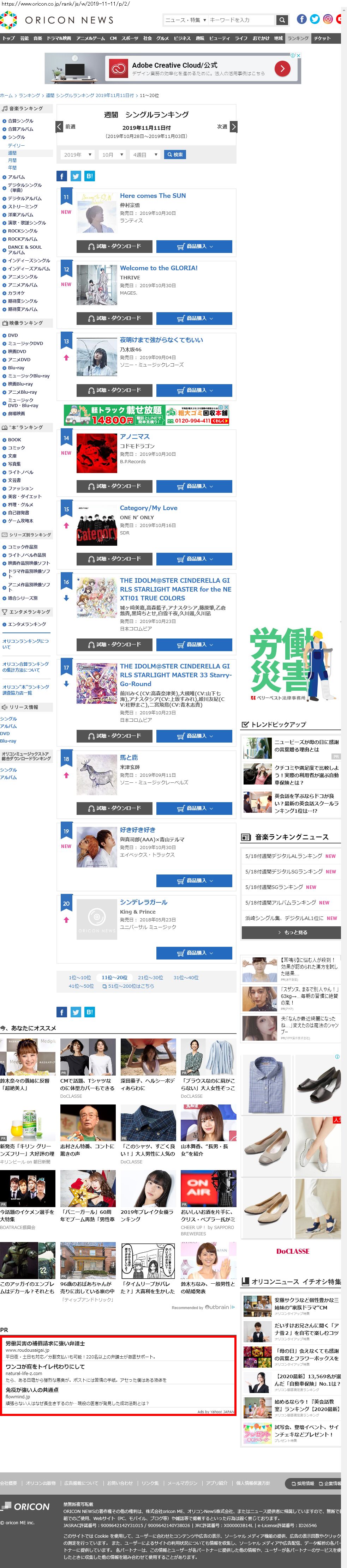
Task: Open コミック in book ranking sidebar
Action: [16, 448]
